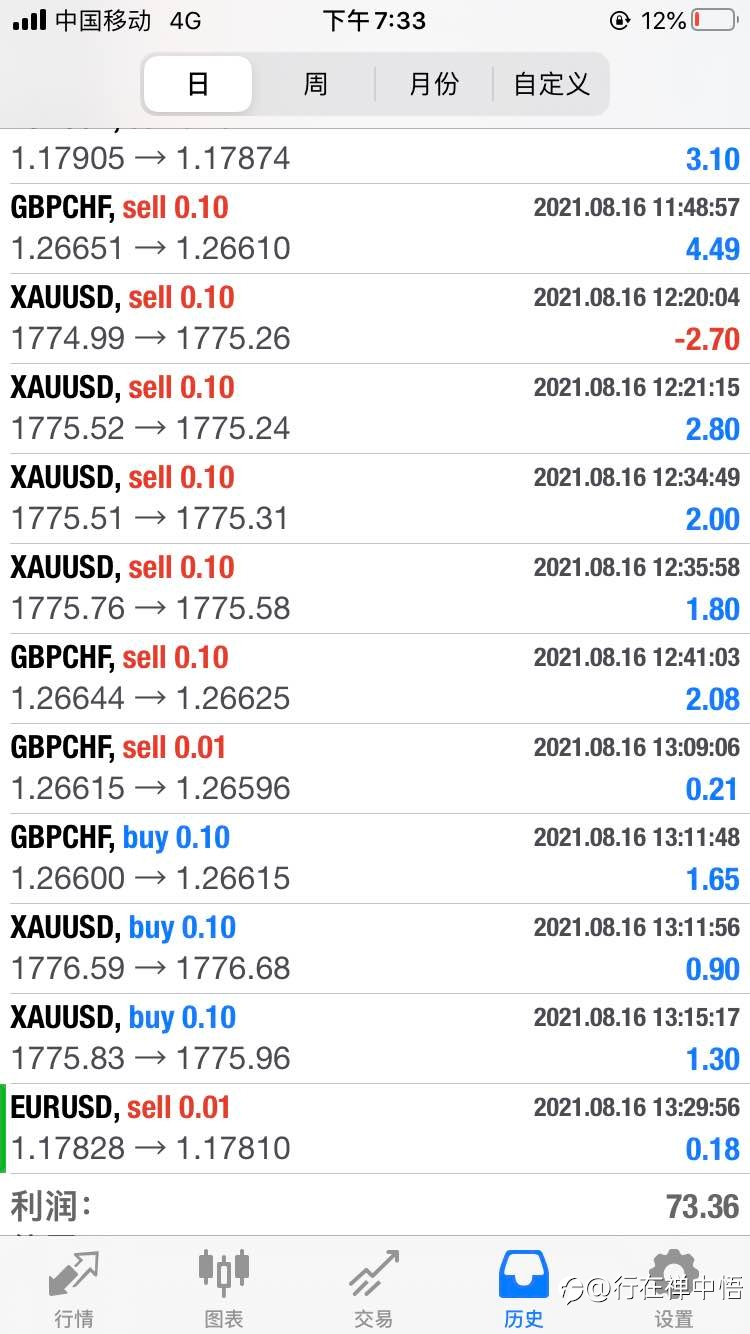Select the 历史 history tab

click(x=524, y=1288)
